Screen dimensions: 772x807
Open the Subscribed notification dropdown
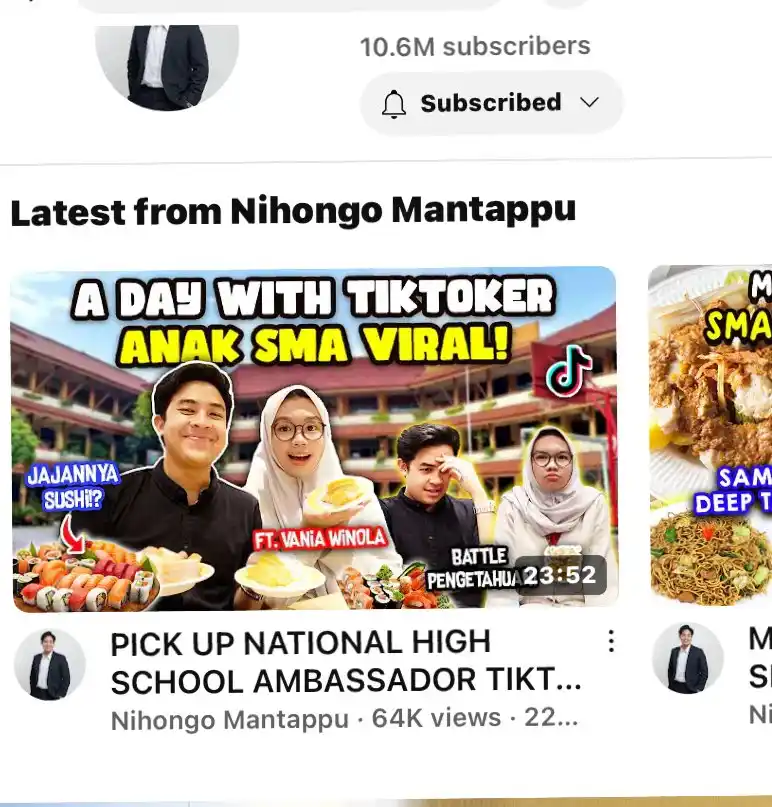coord(490,103)
